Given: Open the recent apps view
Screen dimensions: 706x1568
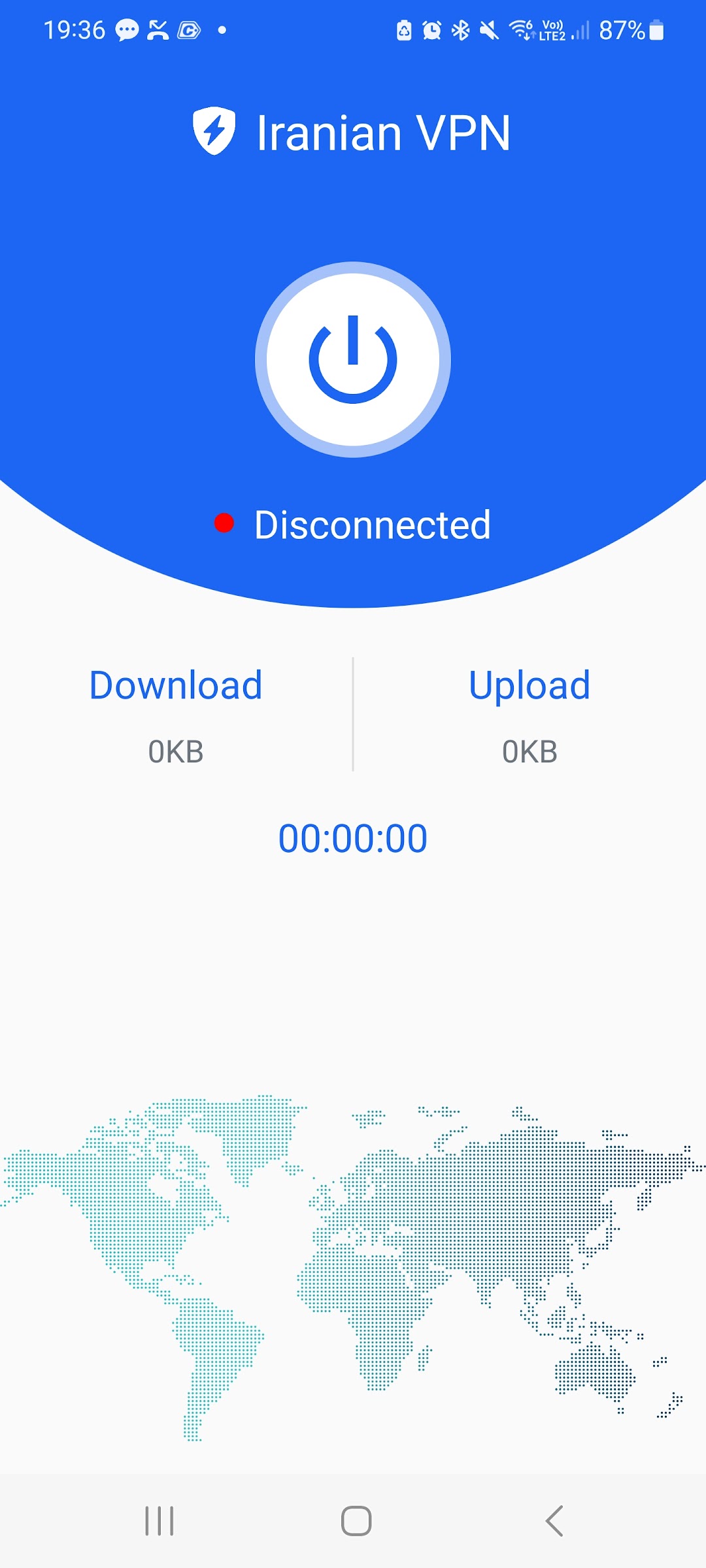Looking at the screenshot, I should click(x=160, y=1521).
